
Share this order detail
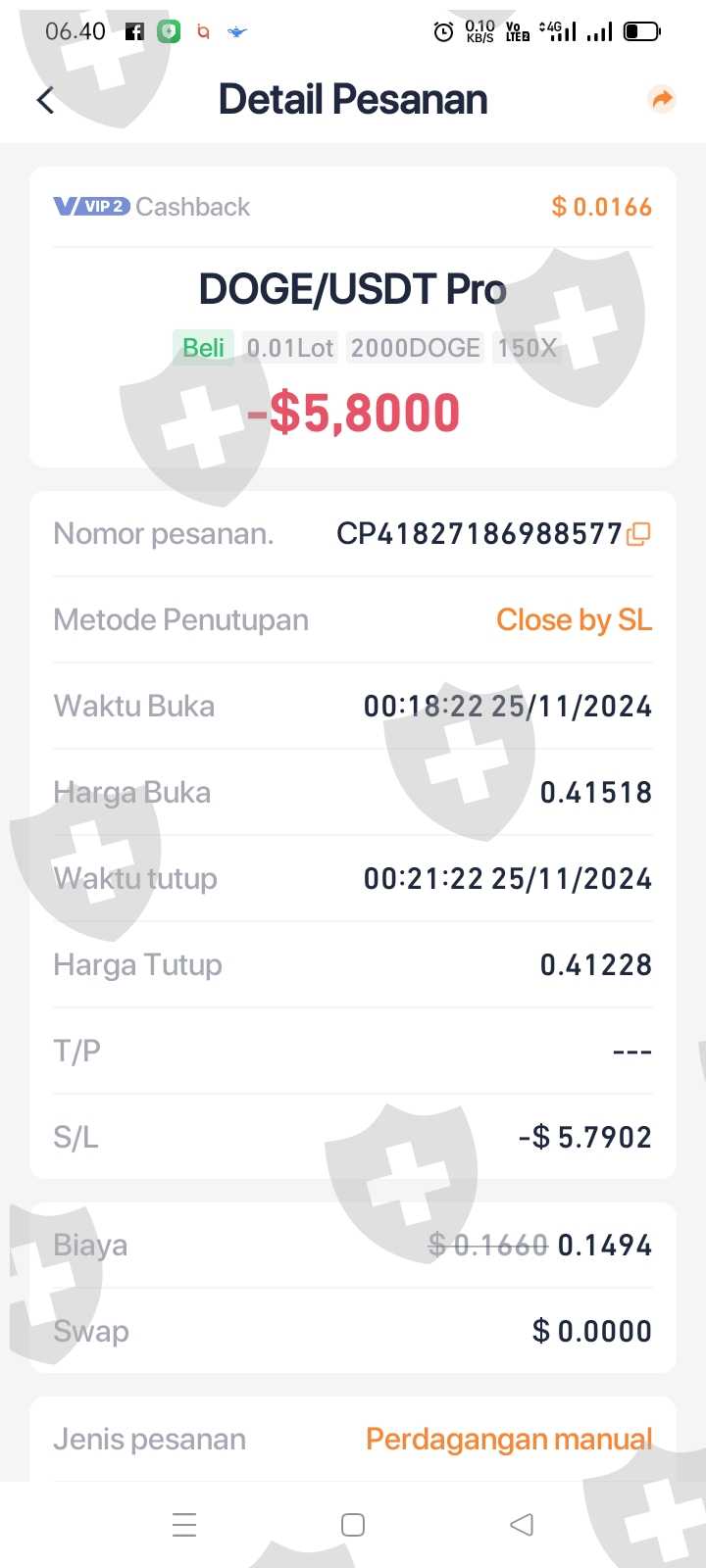click(662, 99)
